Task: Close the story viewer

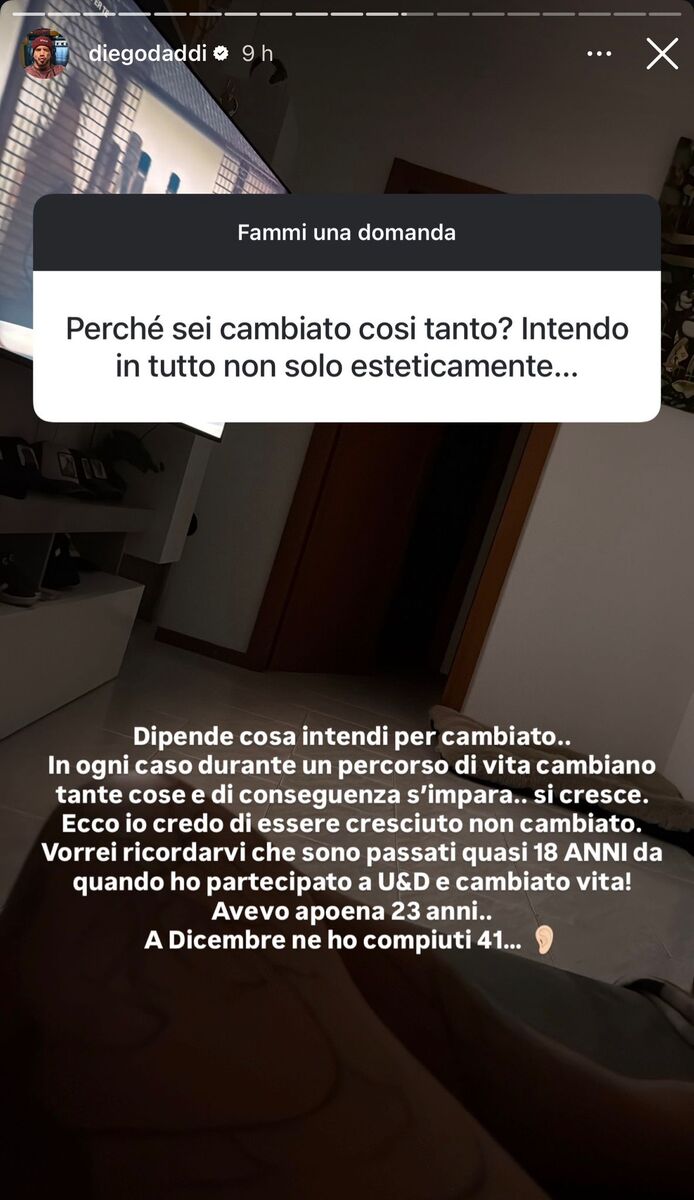Action: (x=662, y=53)
